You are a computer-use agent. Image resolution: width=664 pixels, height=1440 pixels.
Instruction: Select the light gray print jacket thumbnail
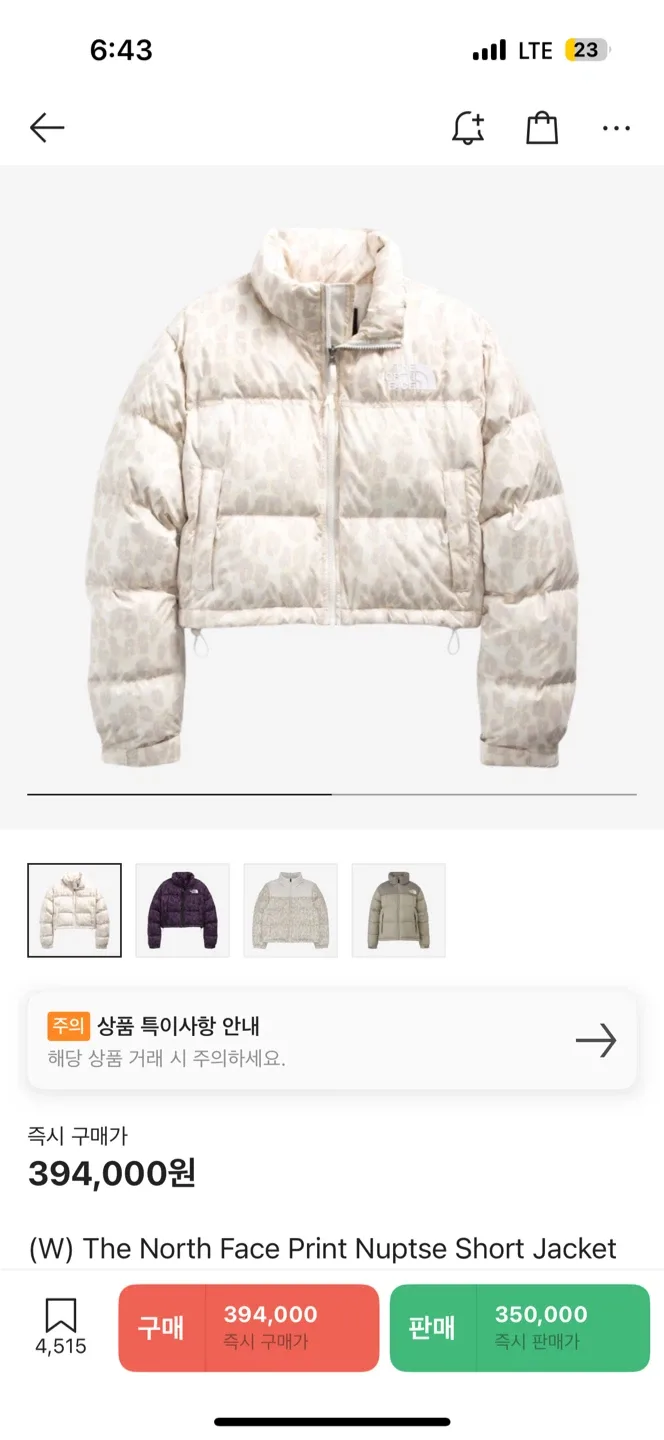click(291, 910)
